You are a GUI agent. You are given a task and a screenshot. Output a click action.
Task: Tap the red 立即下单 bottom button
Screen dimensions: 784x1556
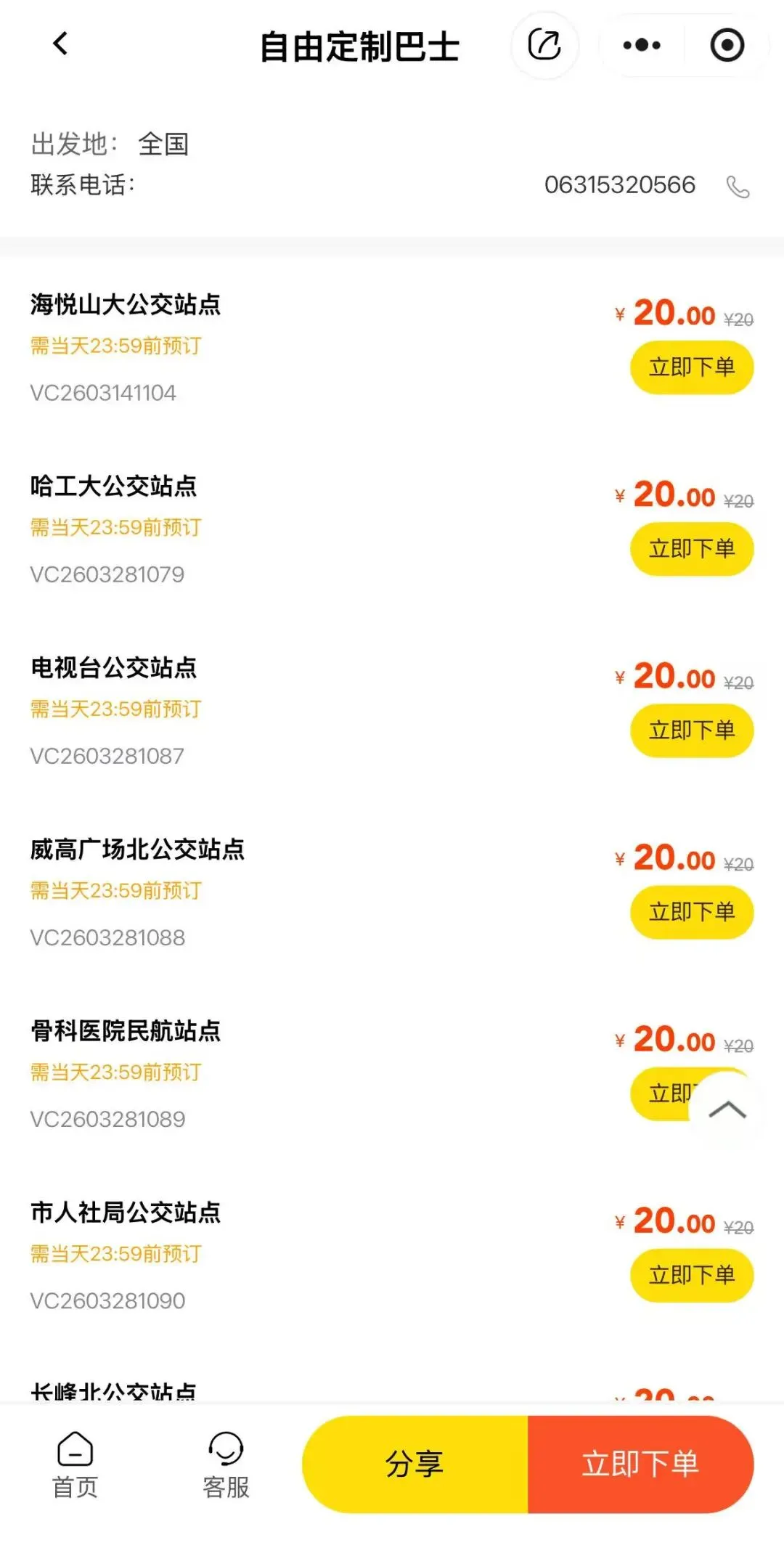640,1464
